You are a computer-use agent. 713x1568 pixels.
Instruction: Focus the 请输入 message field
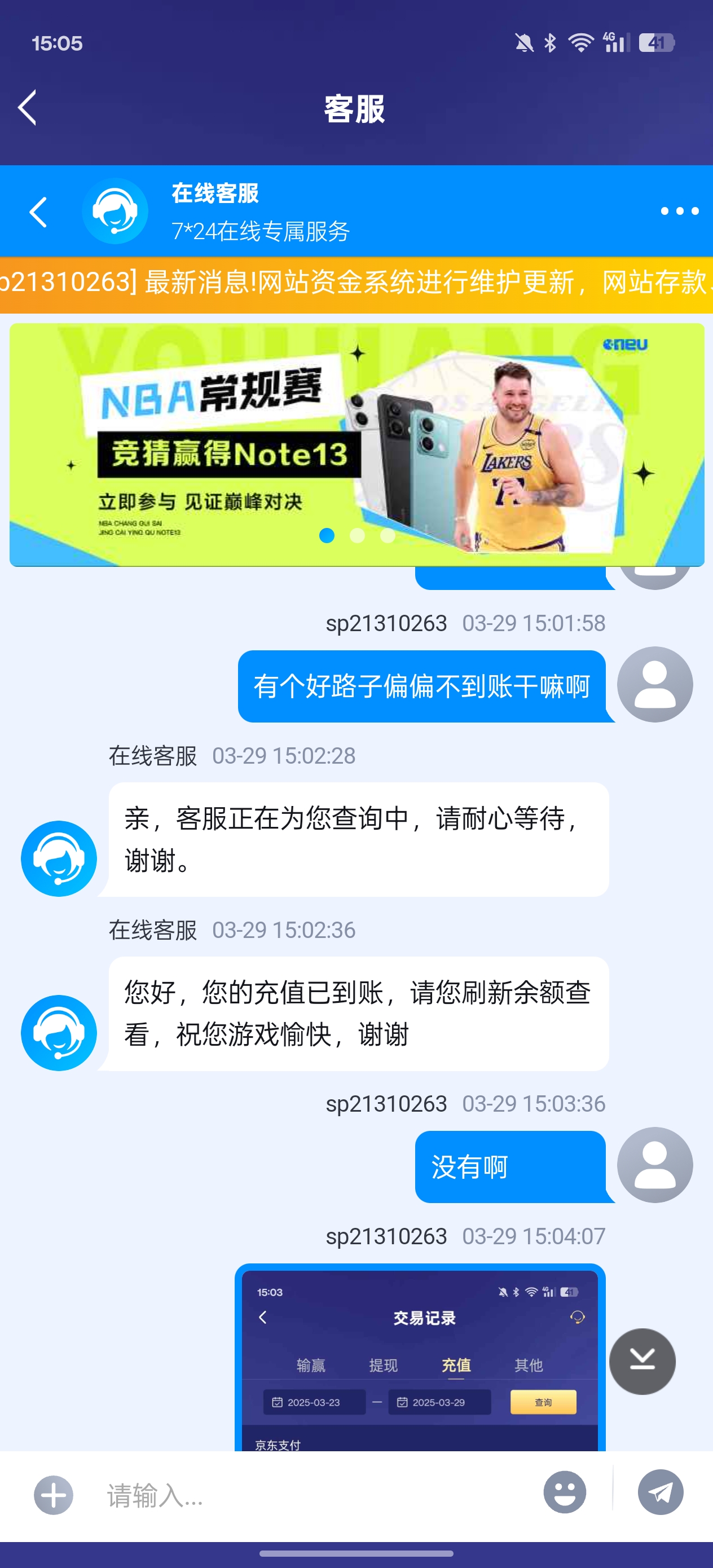pos(316,1494)
